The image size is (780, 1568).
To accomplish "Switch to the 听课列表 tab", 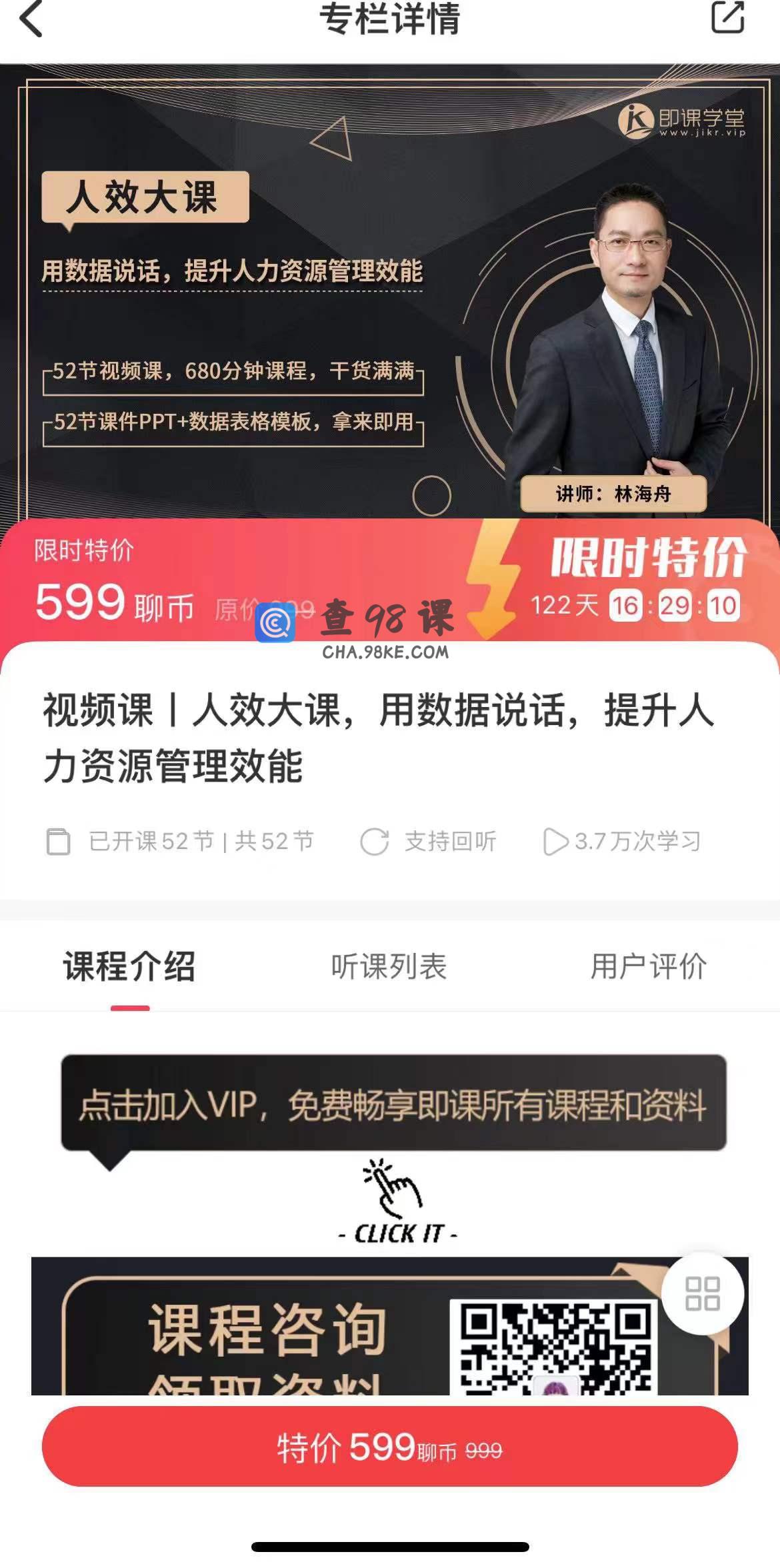I will tap(389, 966).
